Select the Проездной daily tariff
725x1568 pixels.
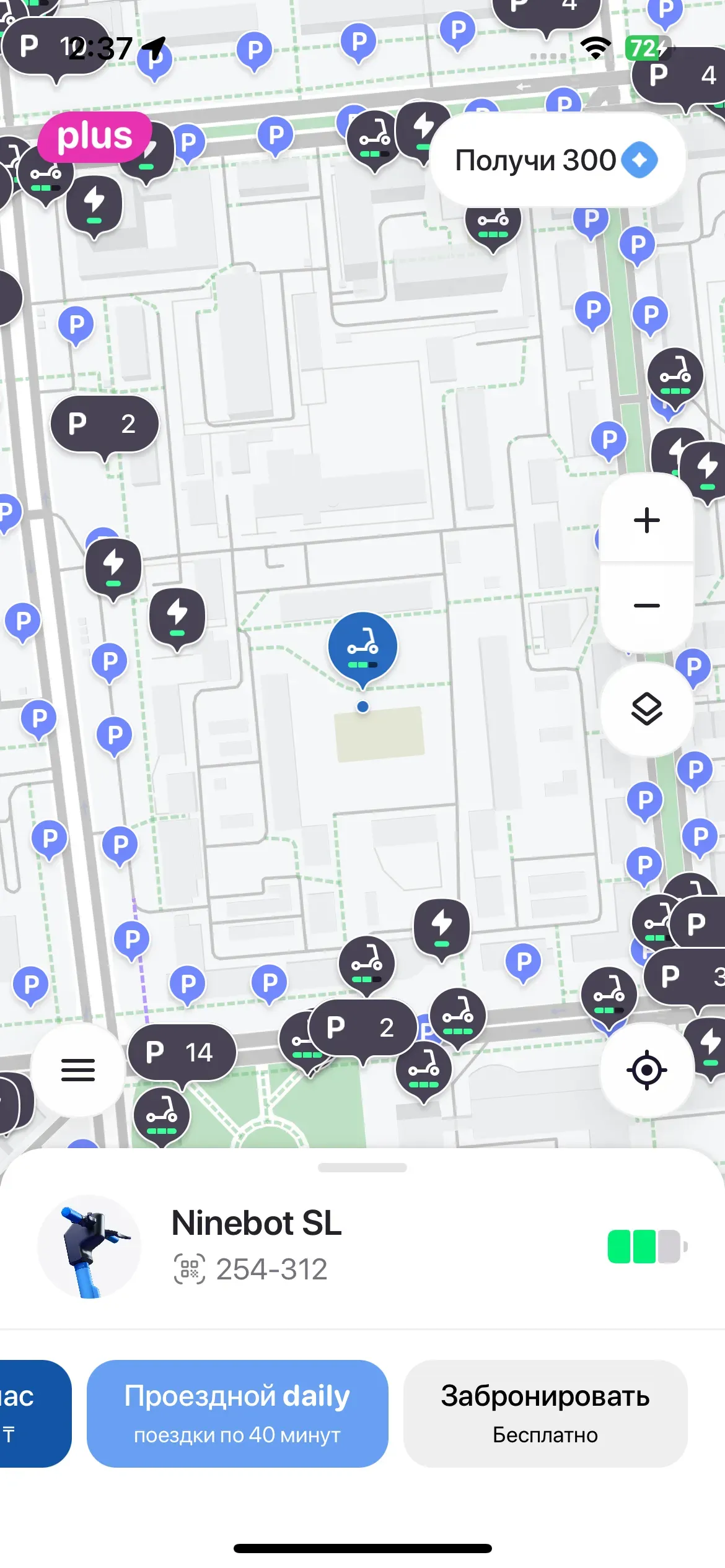tap(237, 1413)
